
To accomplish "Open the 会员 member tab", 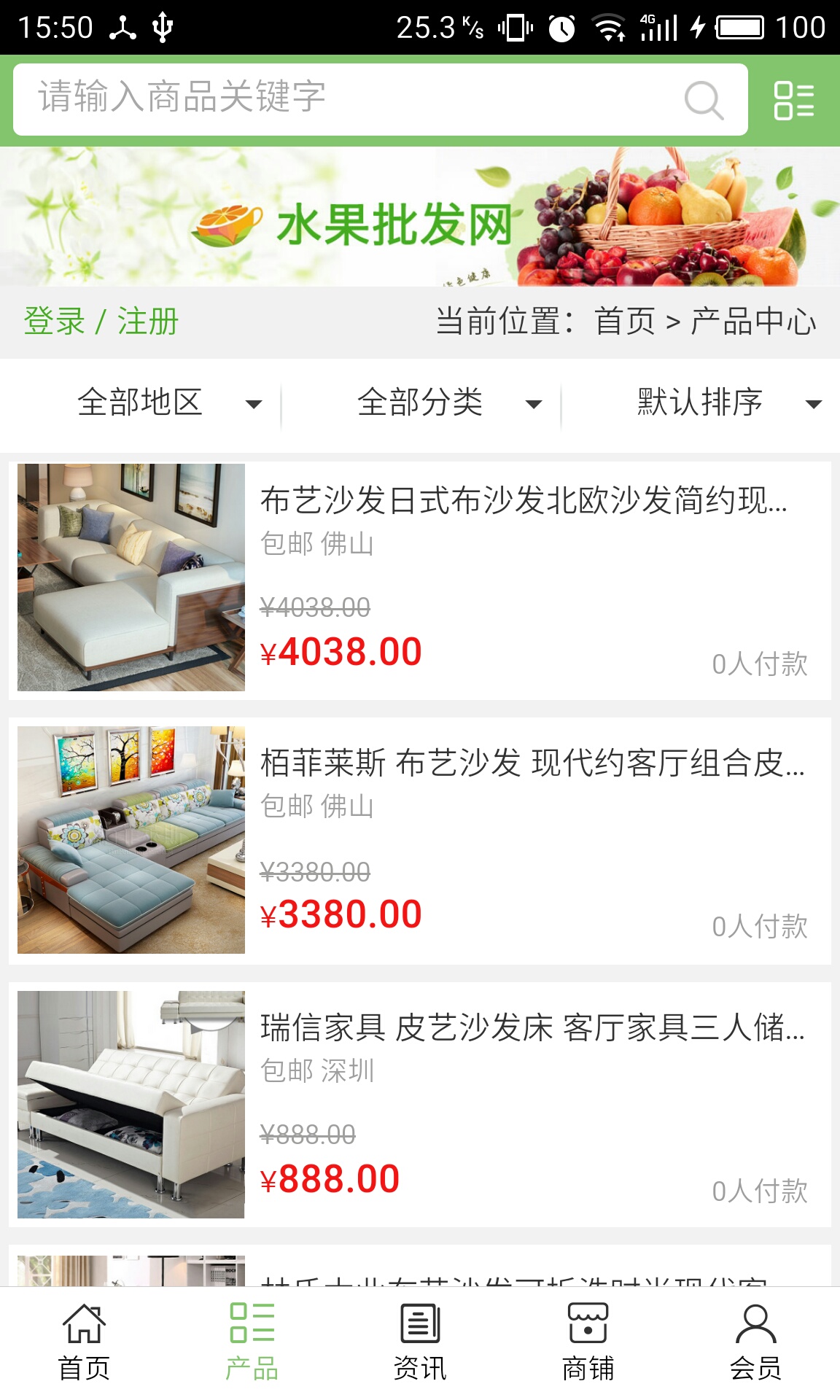I will [755, 1343].
